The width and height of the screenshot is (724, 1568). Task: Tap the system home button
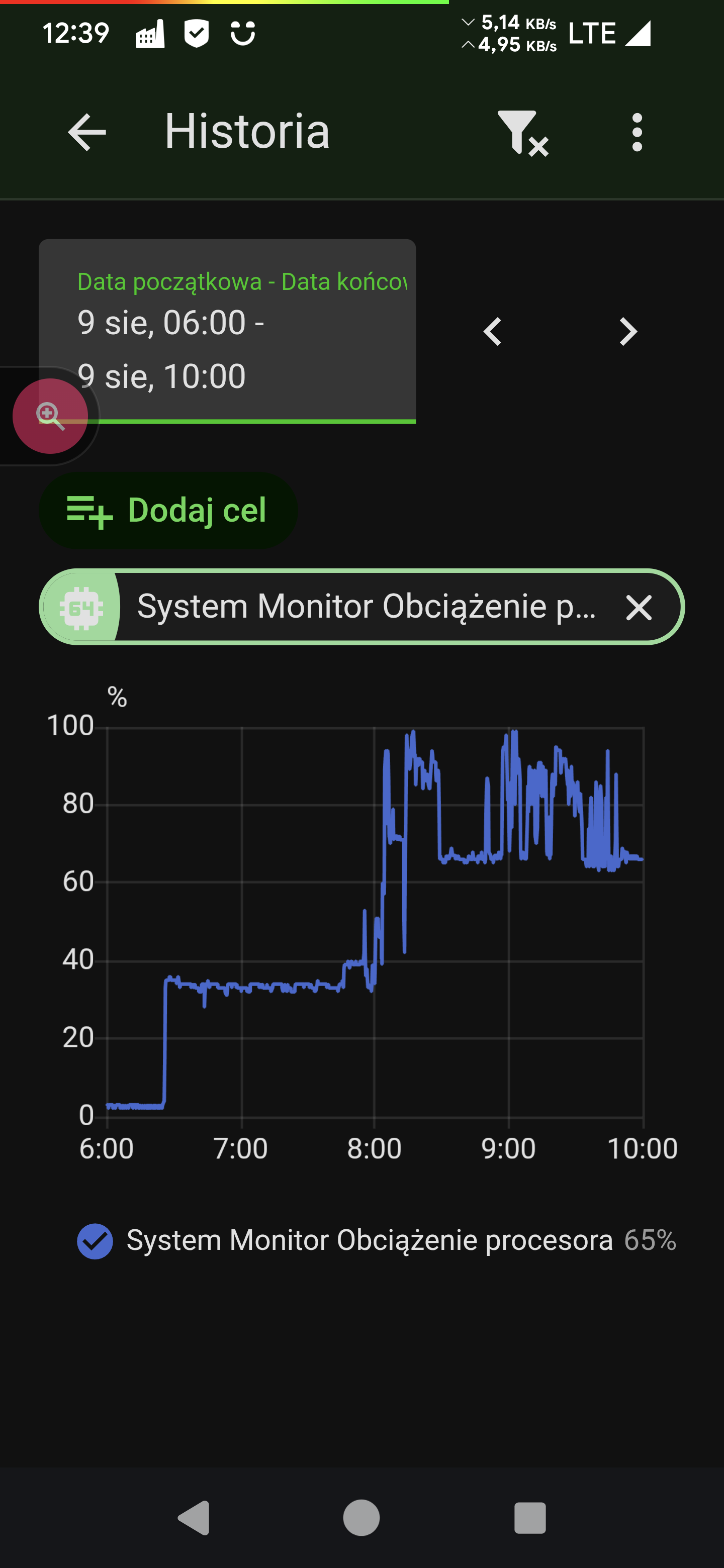[x=361, y=1517]
